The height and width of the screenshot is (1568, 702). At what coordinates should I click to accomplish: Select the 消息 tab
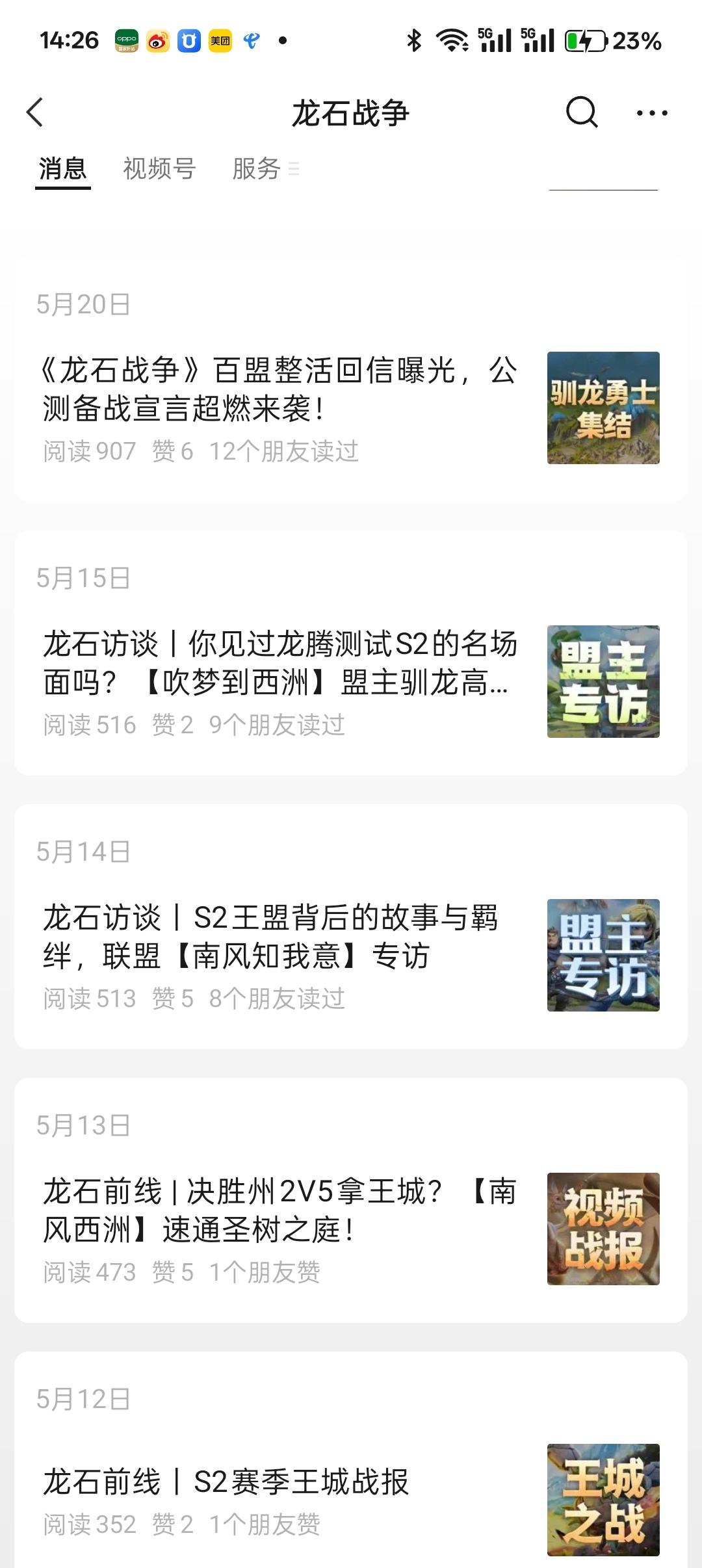coord(62,169)
